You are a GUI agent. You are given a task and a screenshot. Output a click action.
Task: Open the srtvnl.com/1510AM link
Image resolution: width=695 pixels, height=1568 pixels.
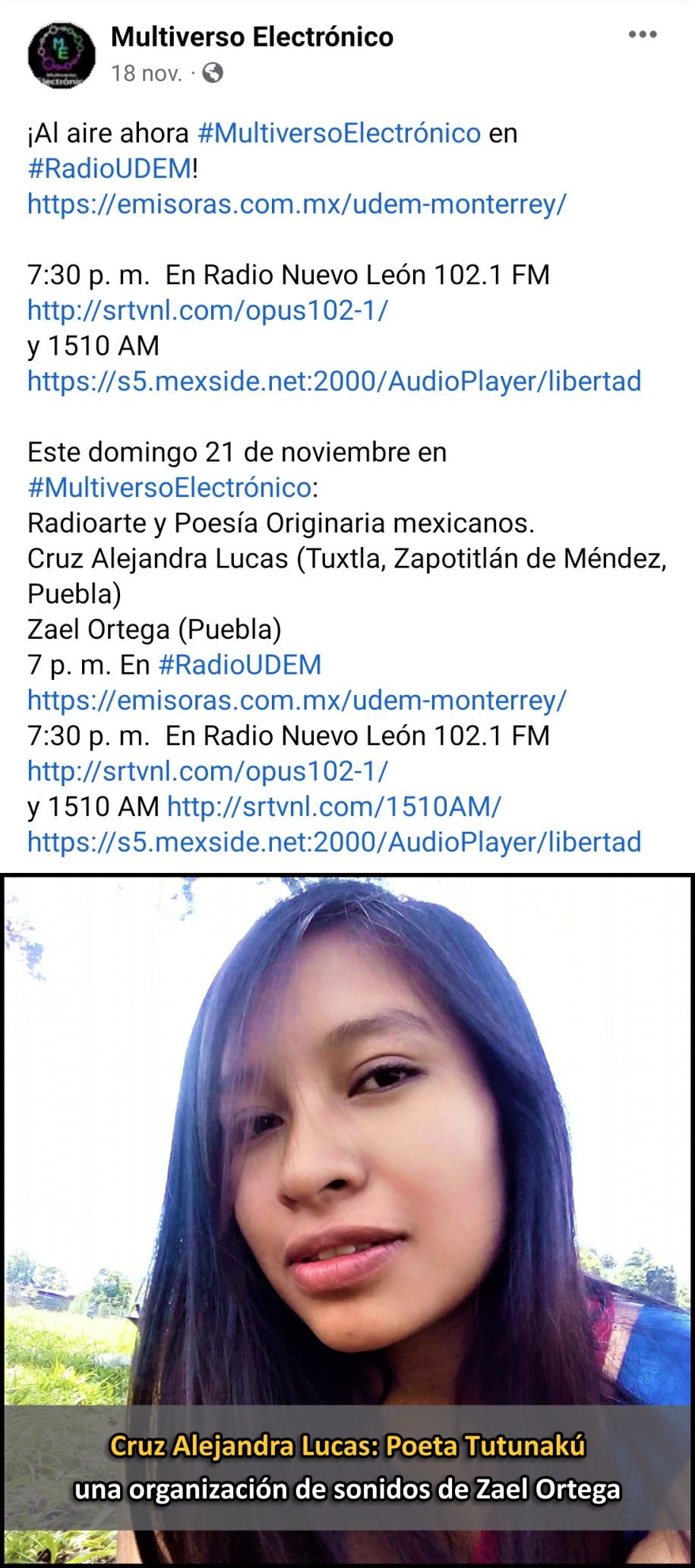(334, 807)
